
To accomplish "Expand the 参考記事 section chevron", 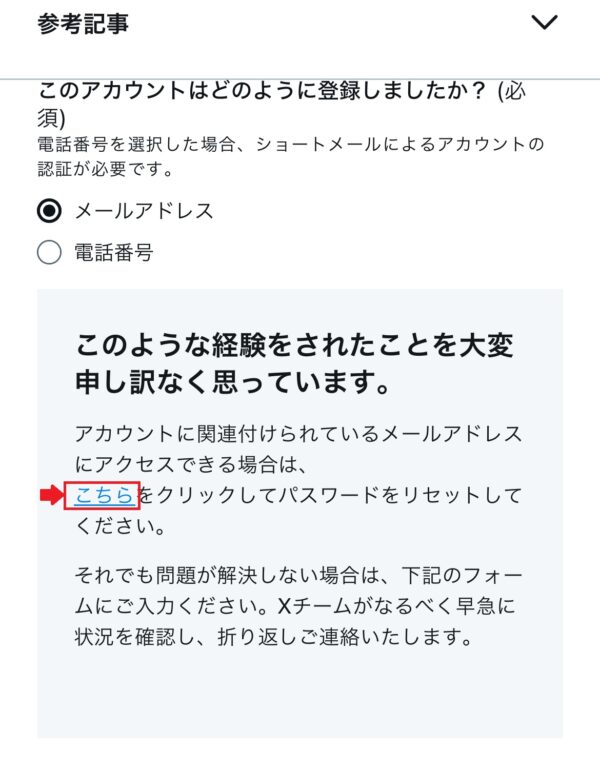I will tap(545, 23).
